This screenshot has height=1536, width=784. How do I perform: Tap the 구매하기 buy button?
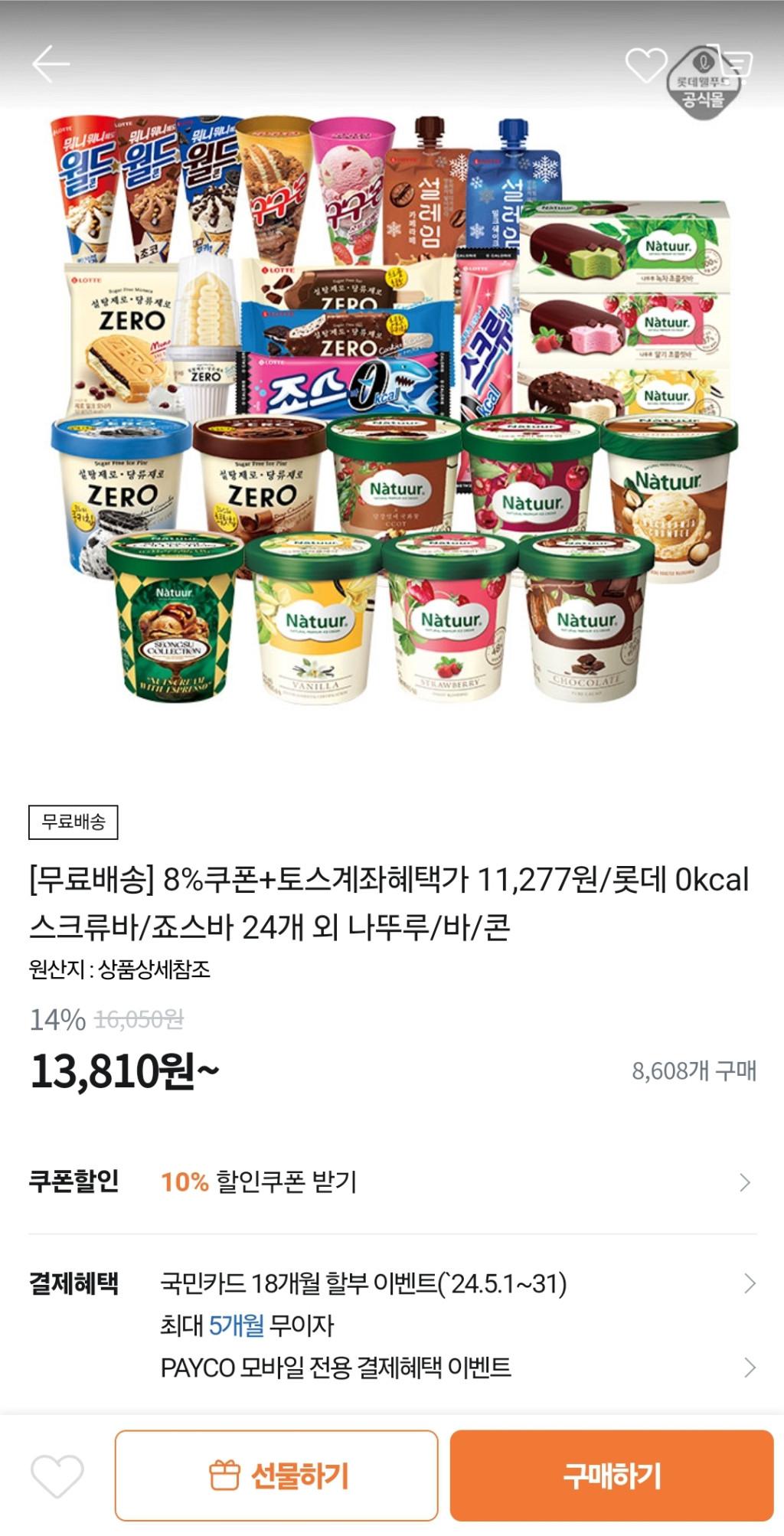611,1475
